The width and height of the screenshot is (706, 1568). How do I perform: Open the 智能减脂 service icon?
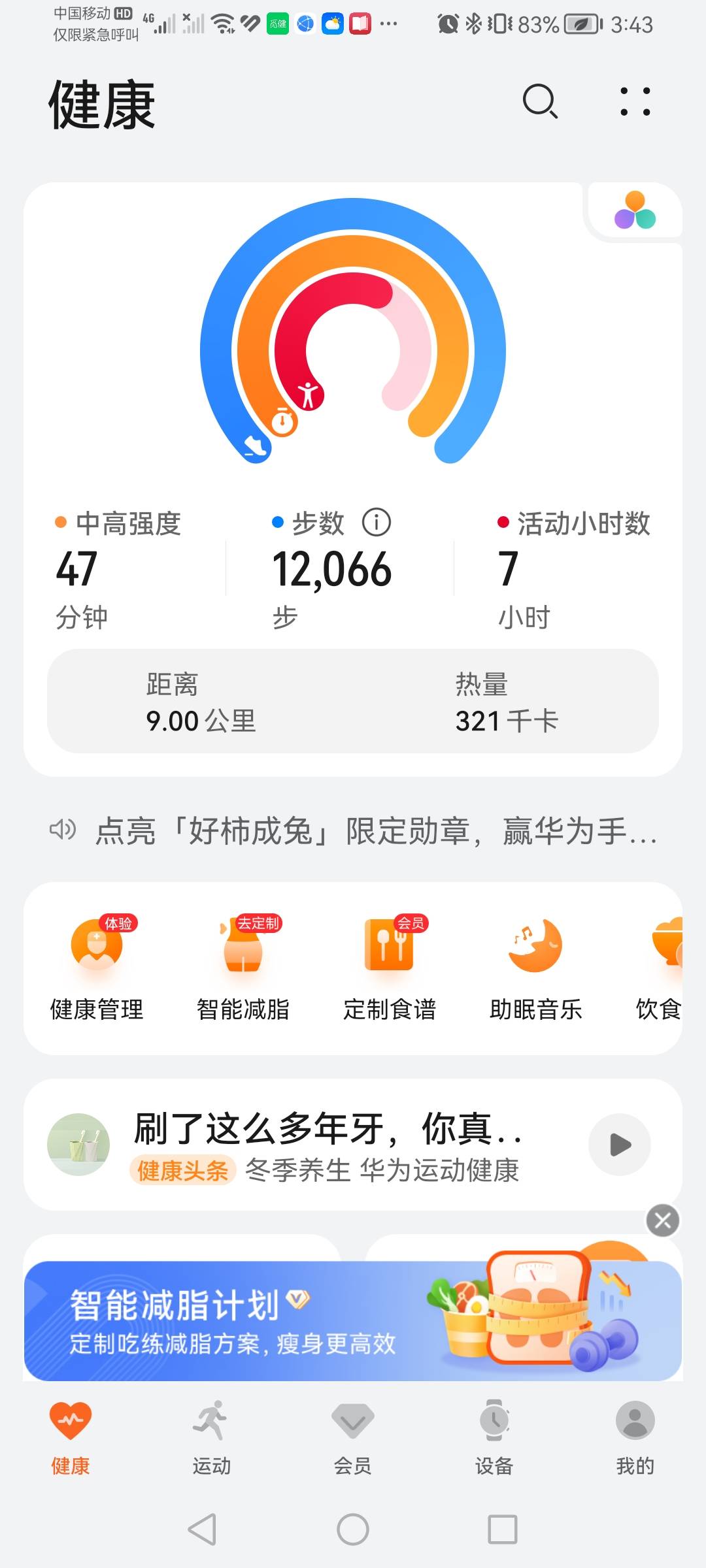pyautogui.click(x=243, y=949)
